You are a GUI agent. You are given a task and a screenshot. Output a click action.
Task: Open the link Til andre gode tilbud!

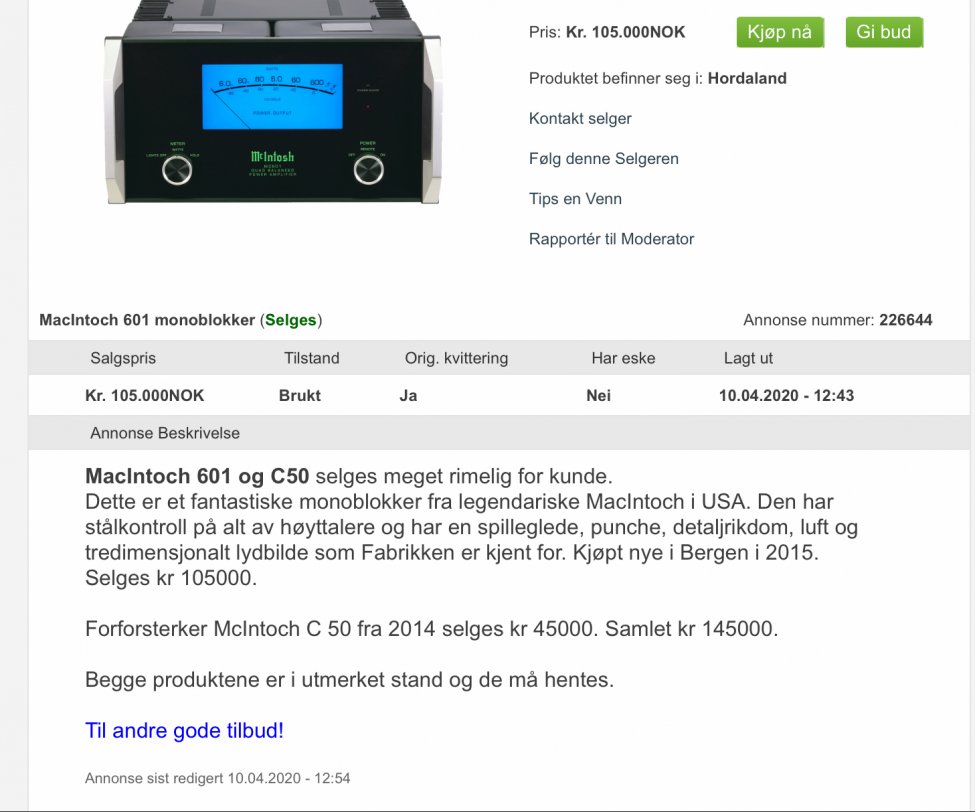[x=184, y=731]
